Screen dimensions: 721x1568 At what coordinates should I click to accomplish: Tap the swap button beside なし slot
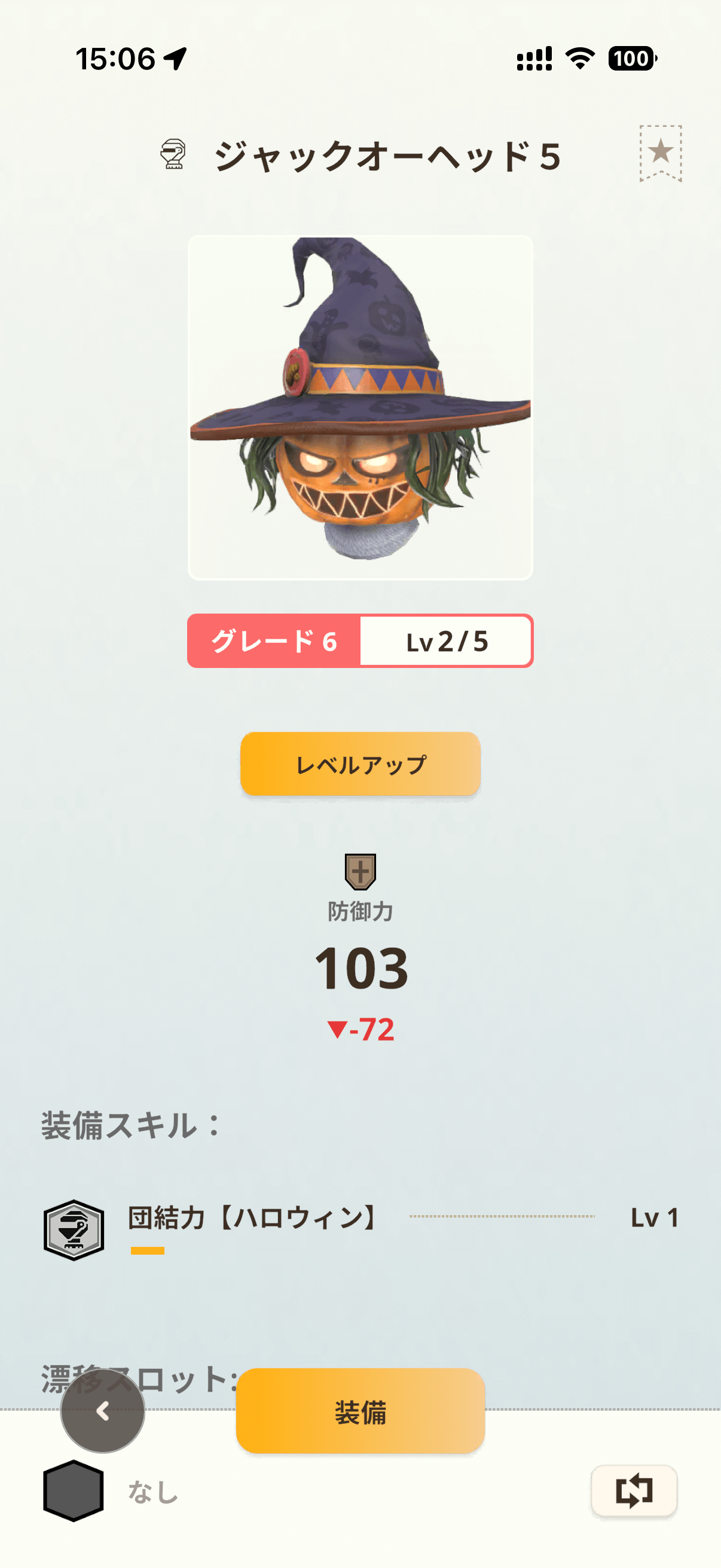[633, 1490]
